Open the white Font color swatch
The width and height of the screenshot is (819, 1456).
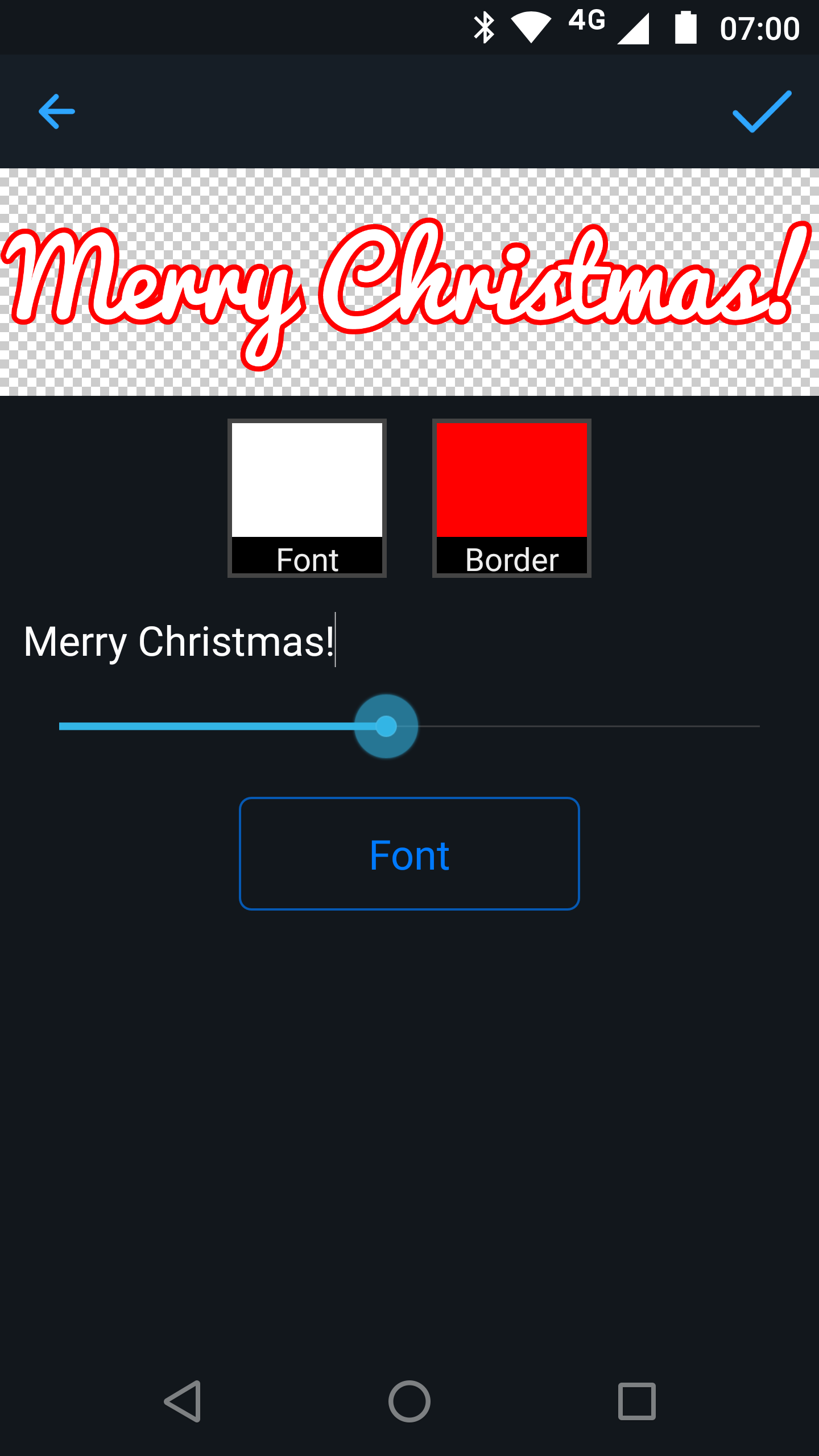[307, 498]
